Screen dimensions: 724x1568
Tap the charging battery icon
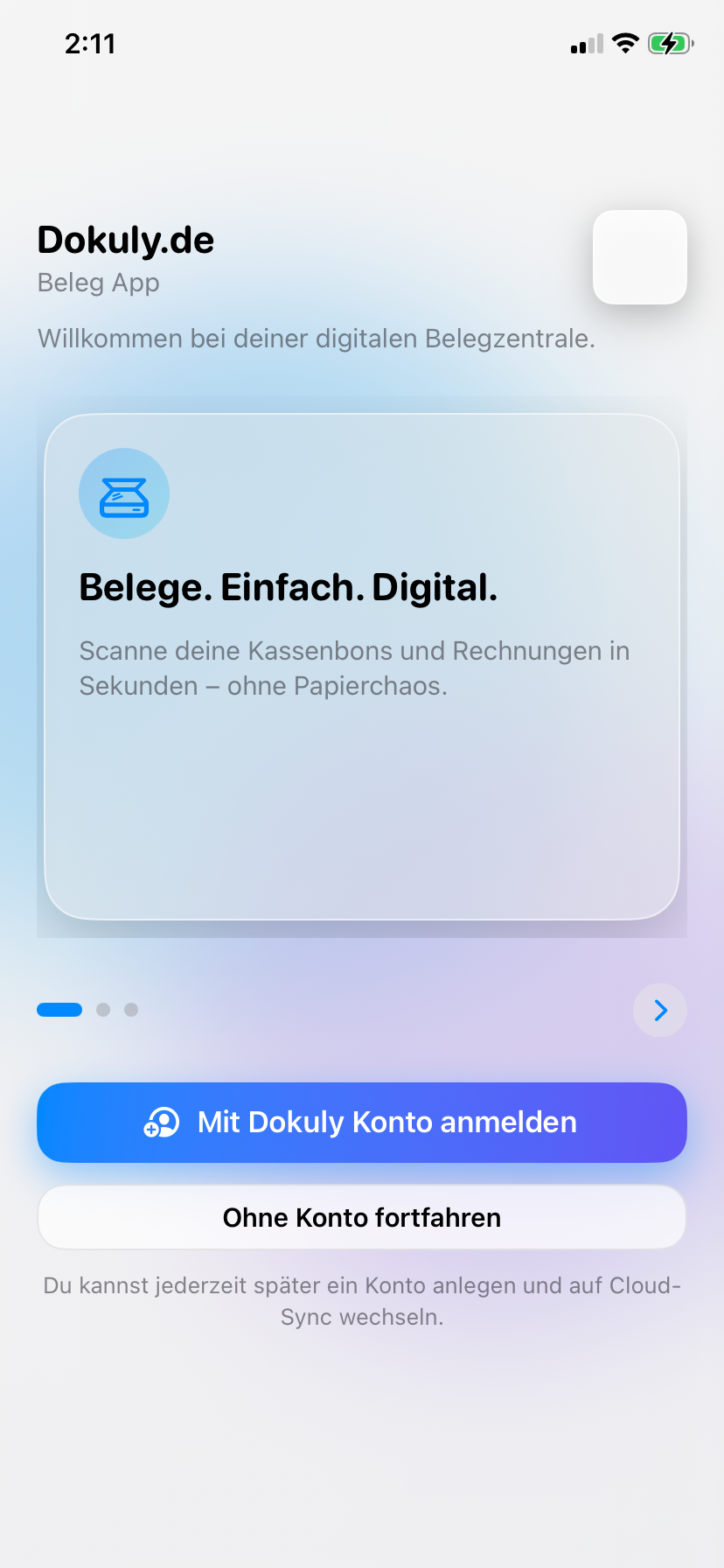(x=670, y=43)
